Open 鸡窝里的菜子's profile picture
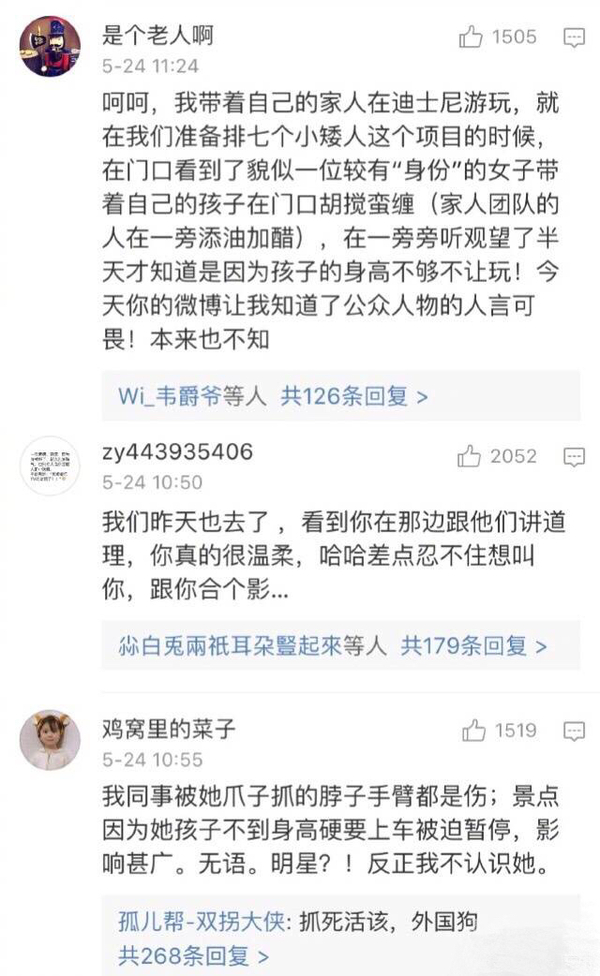This screenshot has width=600, height=976. point(50,740)
